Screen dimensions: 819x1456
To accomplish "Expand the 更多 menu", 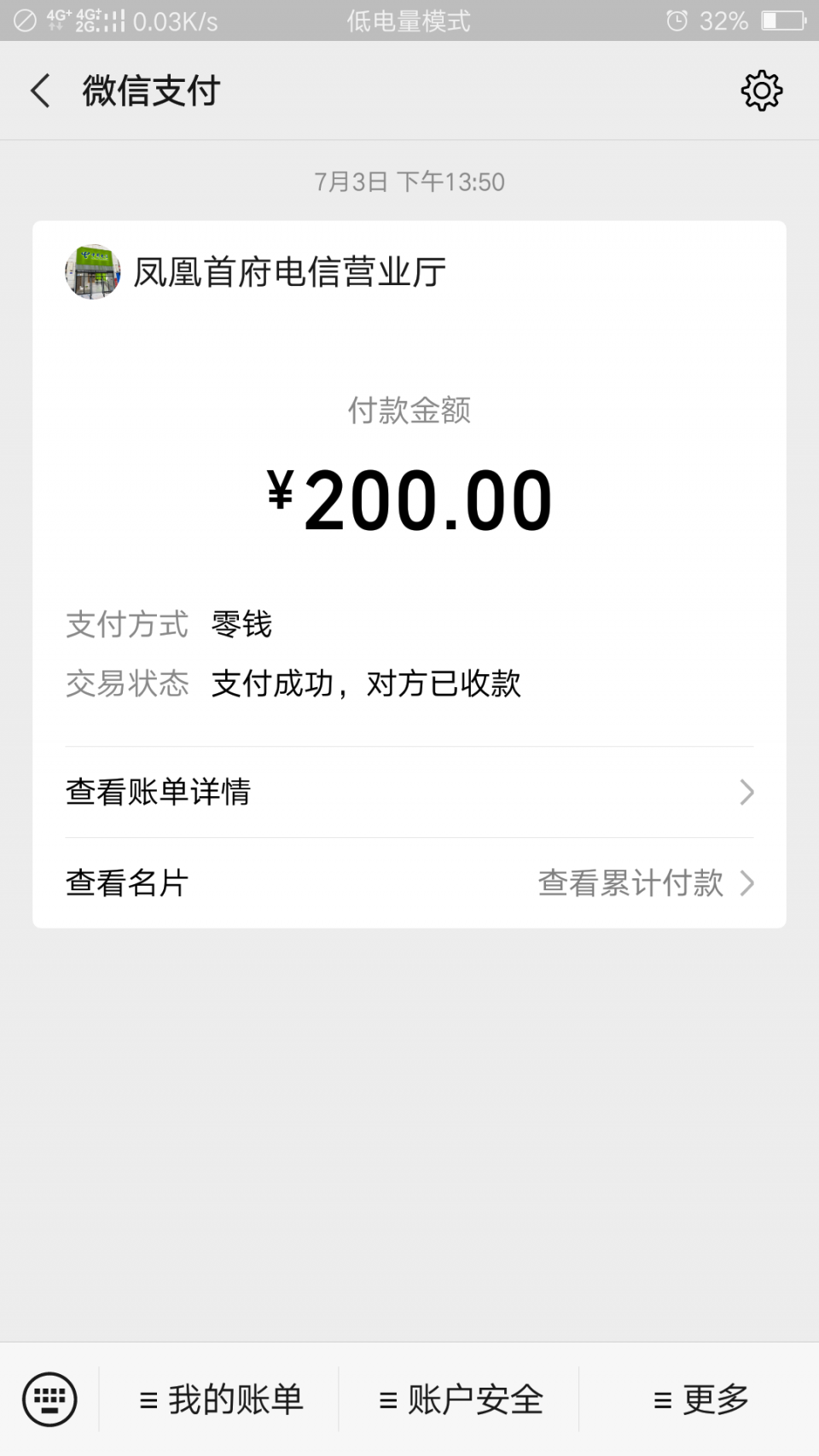I will coord(700,1400).
